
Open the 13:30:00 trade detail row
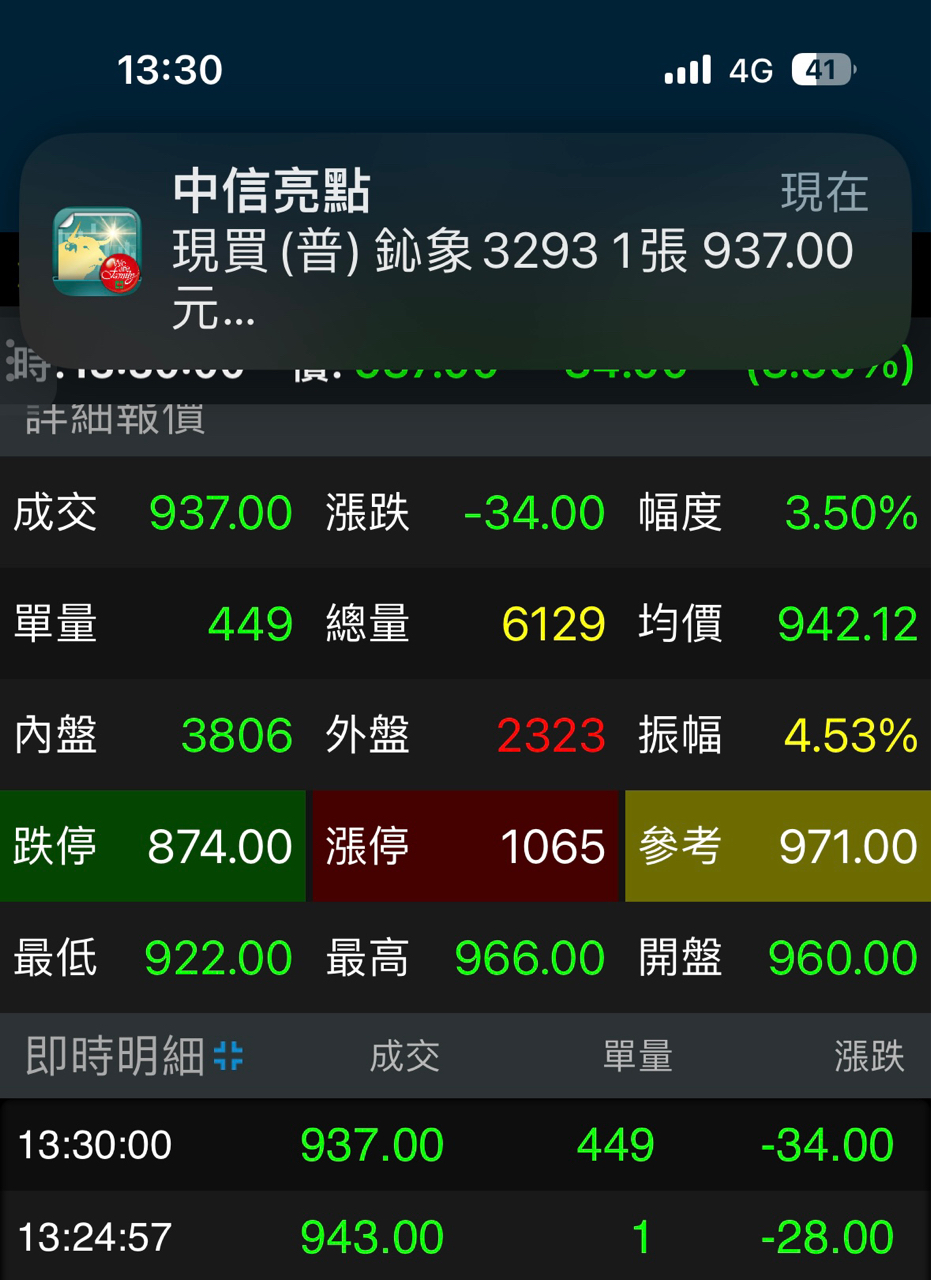[x=465, y=1145]
